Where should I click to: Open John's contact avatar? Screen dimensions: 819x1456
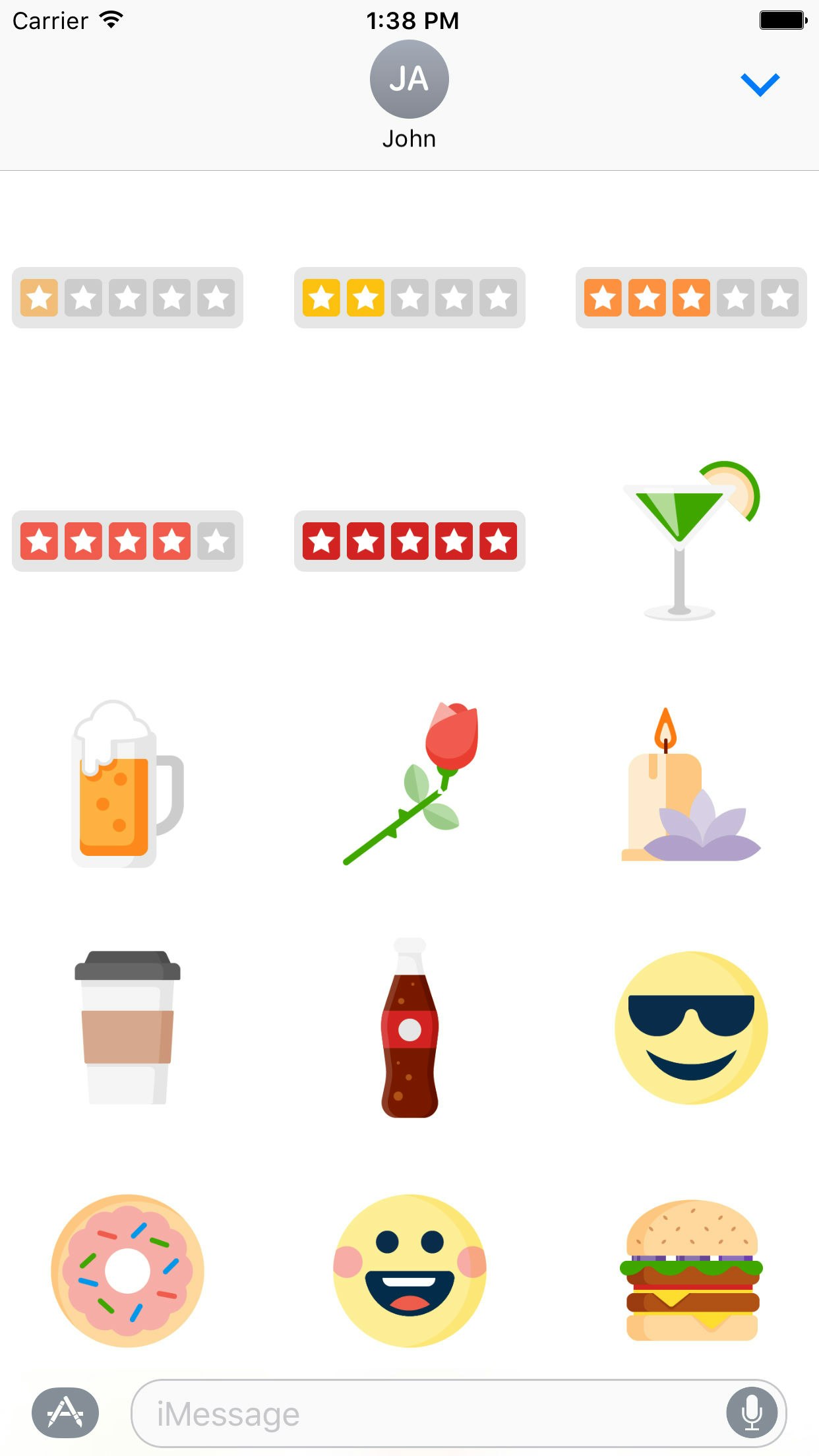(x=409, y=78)
